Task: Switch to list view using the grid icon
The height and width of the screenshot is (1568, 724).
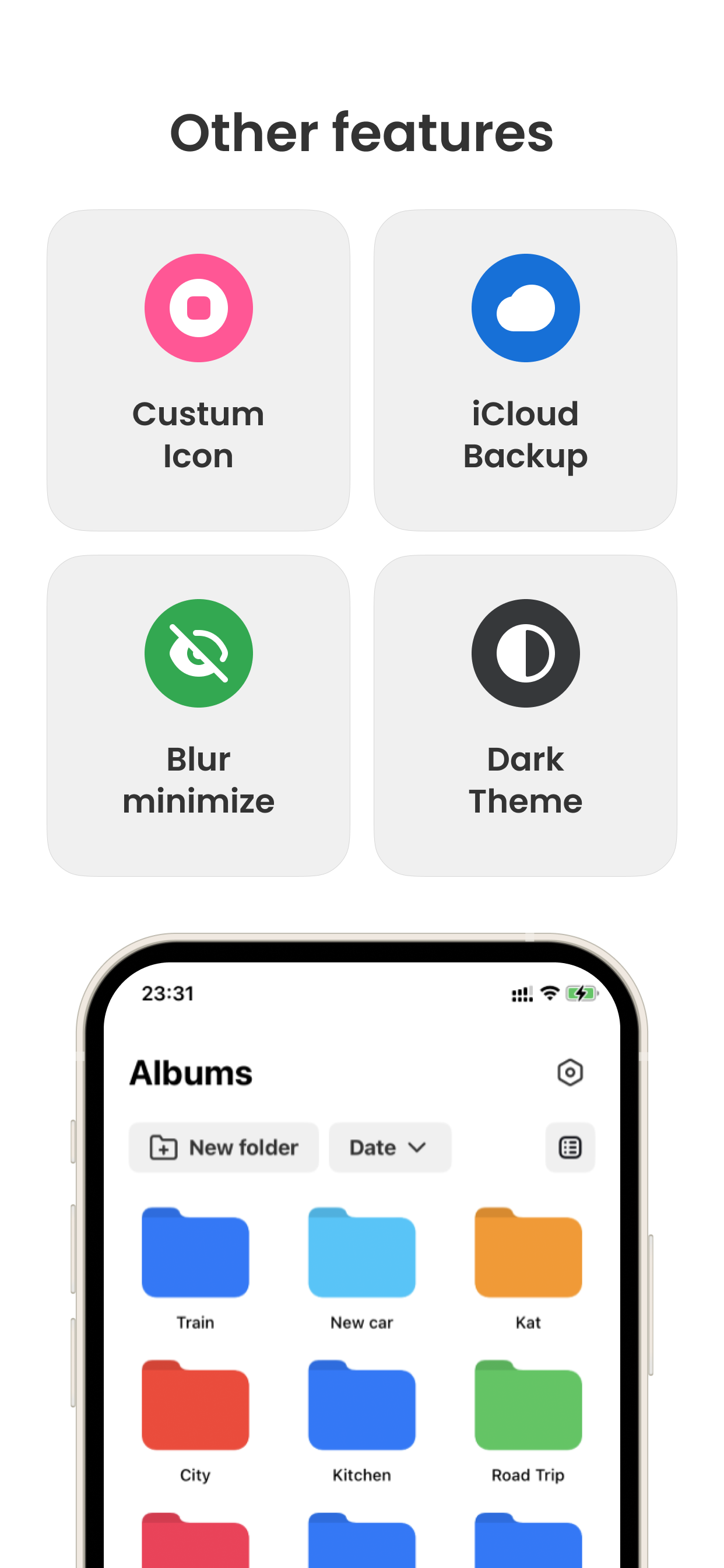Action: point(570,1147)
